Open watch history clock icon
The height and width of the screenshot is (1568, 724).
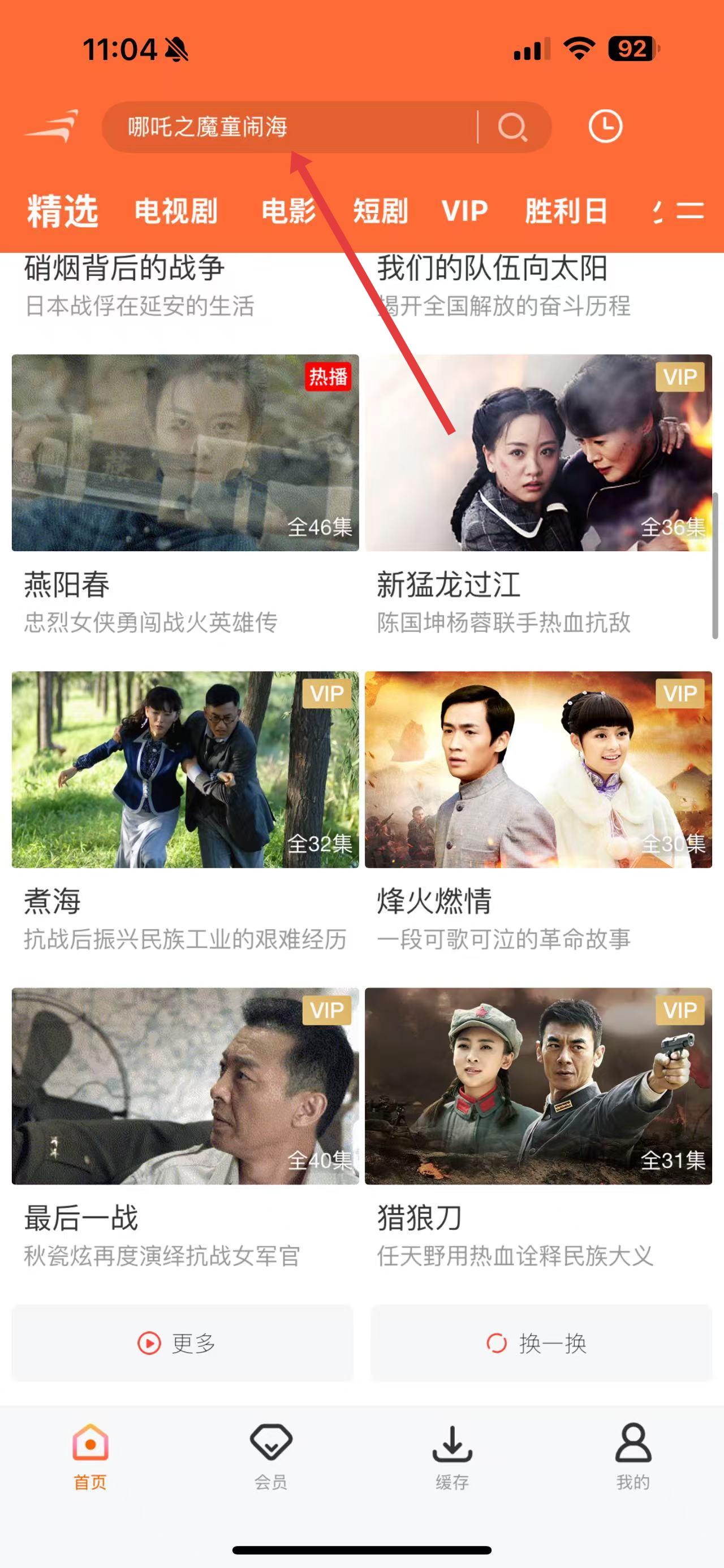pos(605,127)
